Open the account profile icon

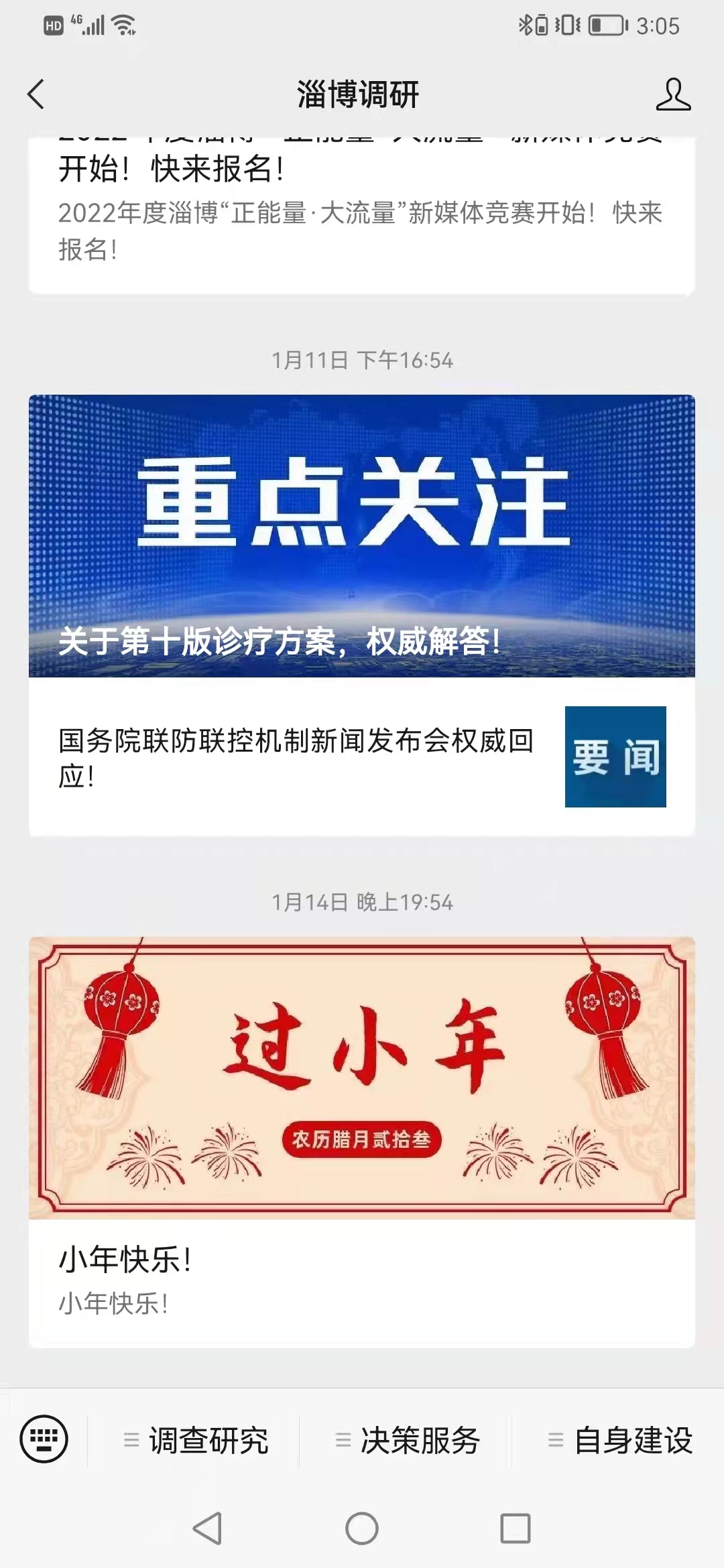(x=673, y=94)
